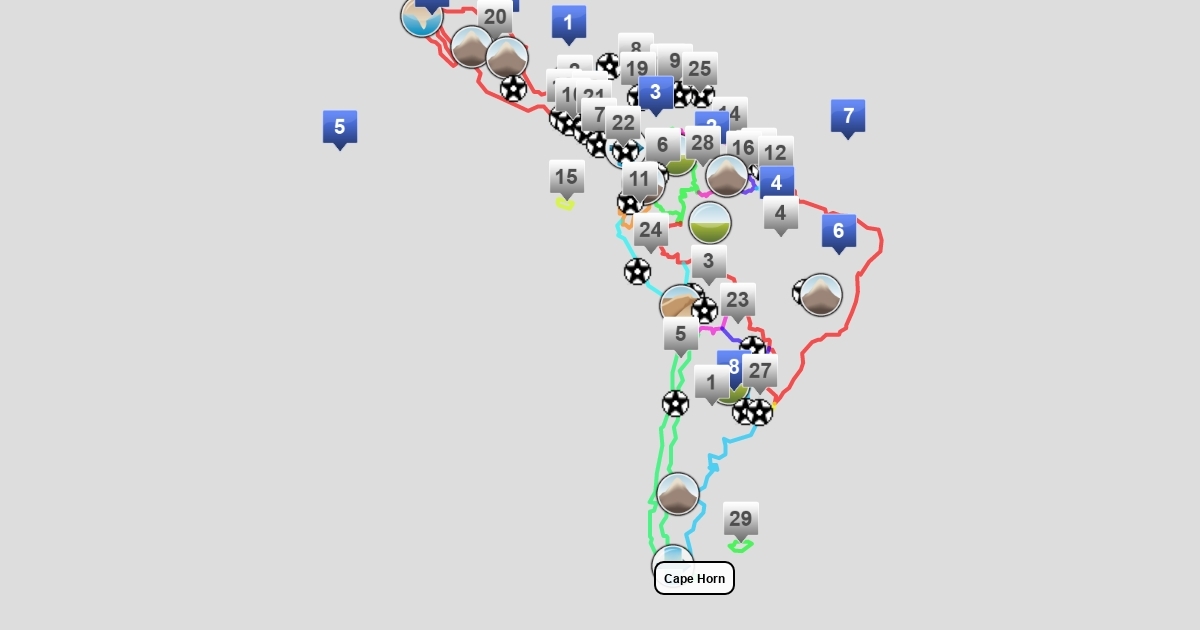Select the gray marker numbered 23
The width and height of the screenshot is (1200, 630).
[738, 300]
